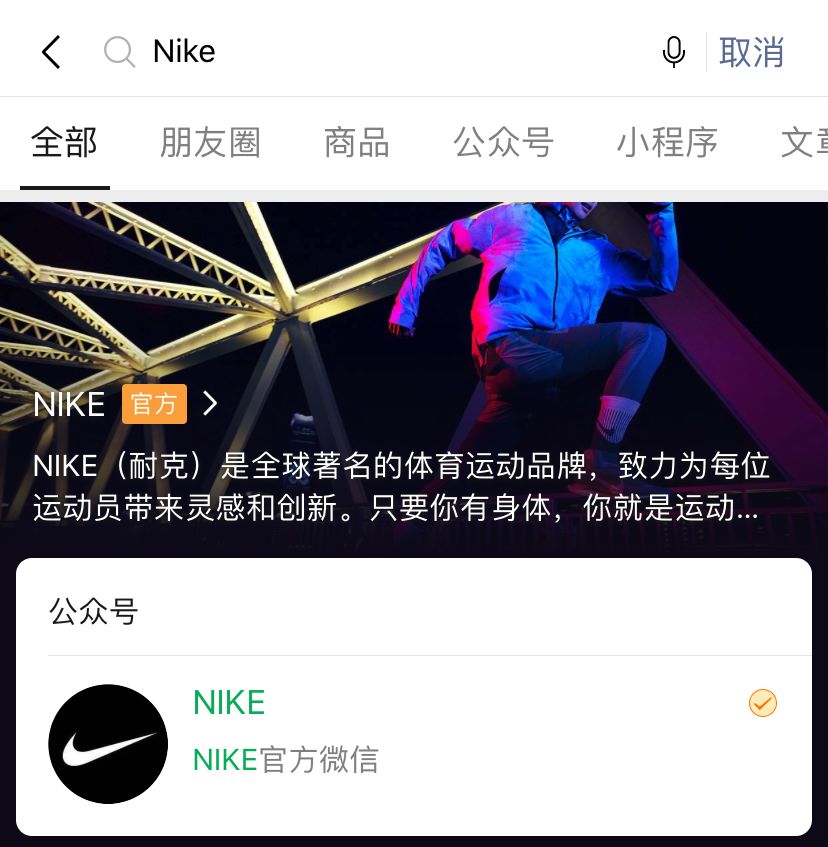Tap the 官方 official badge next to NIKE
The height and width of the screenshot is (847, 828).
(x=154, y=404)
